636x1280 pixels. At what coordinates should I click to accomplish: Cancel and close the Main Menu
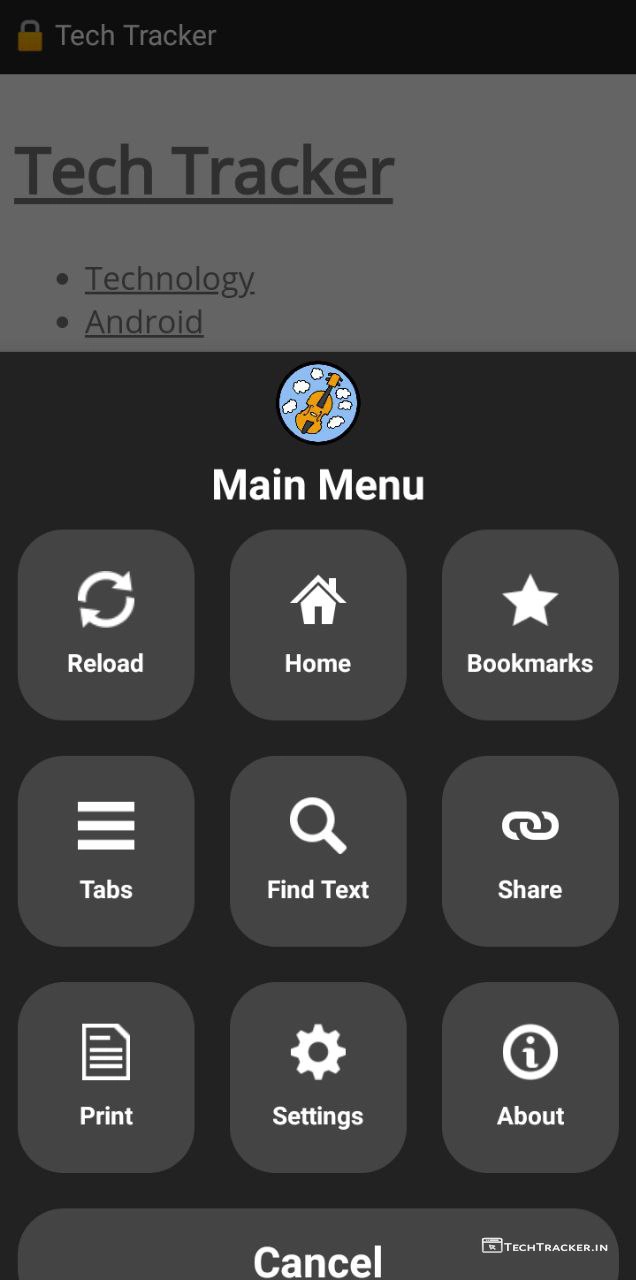pyautogui.click(x=318, y=1250)
